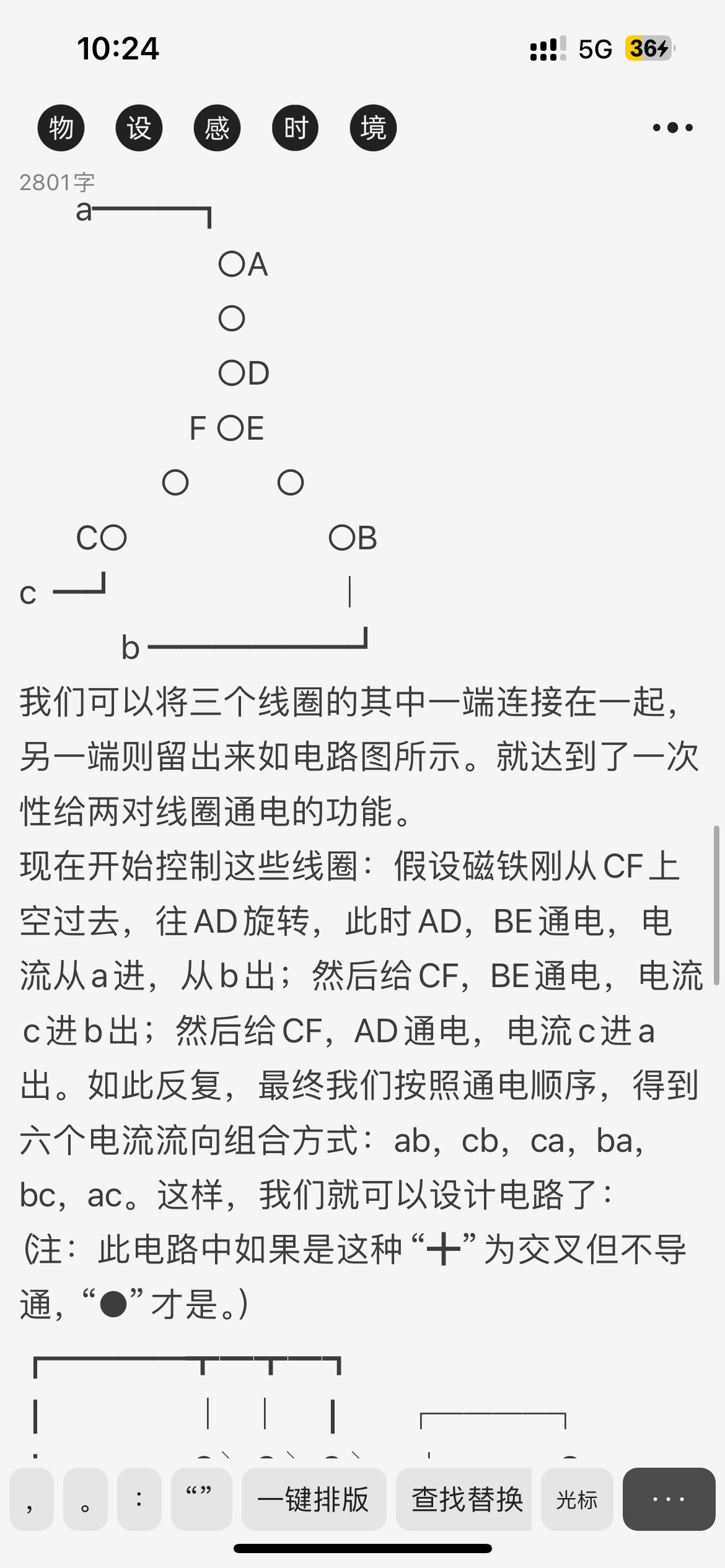Select the 时 circular tag button

coord(296,128)
